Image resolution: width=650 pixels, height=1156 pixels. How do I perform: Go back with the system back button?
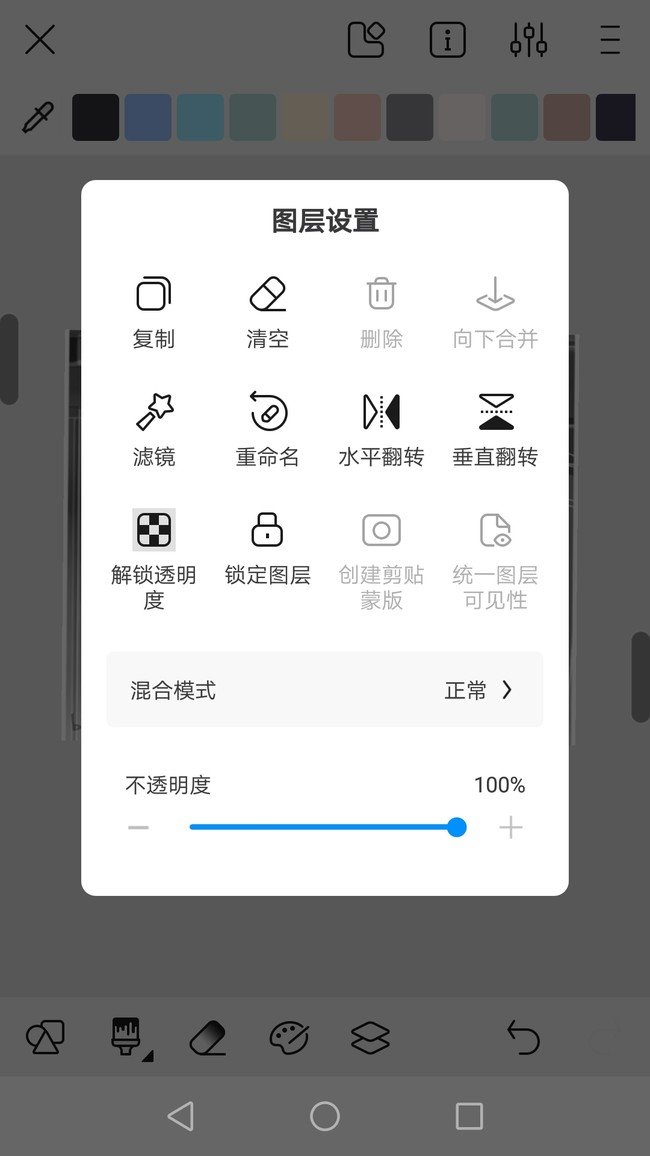[x=181, y=1116]
